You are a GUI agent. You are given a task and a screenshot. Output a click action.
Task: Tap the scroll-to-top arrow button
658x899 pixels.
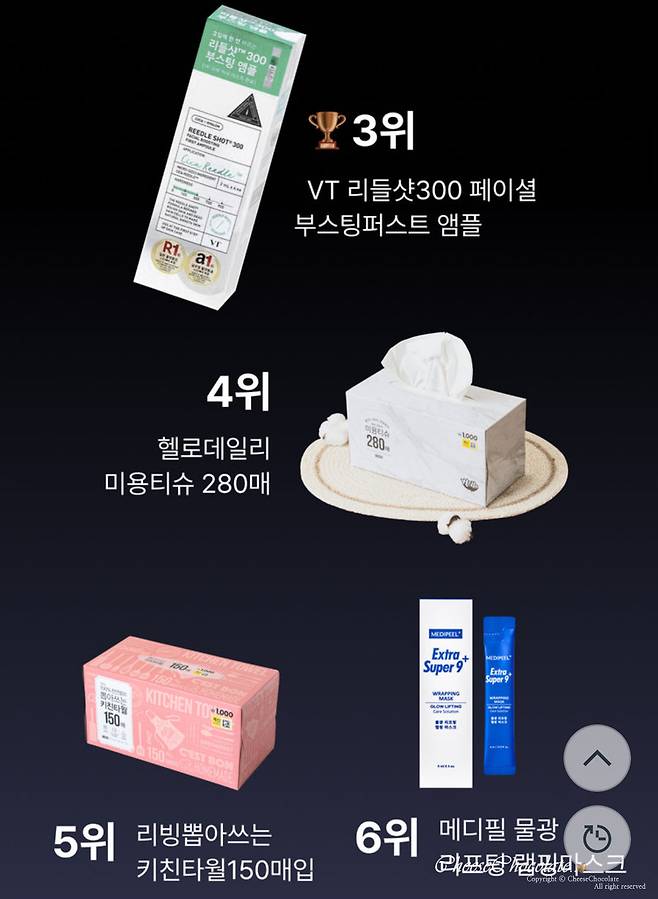[x=597, y=758]
